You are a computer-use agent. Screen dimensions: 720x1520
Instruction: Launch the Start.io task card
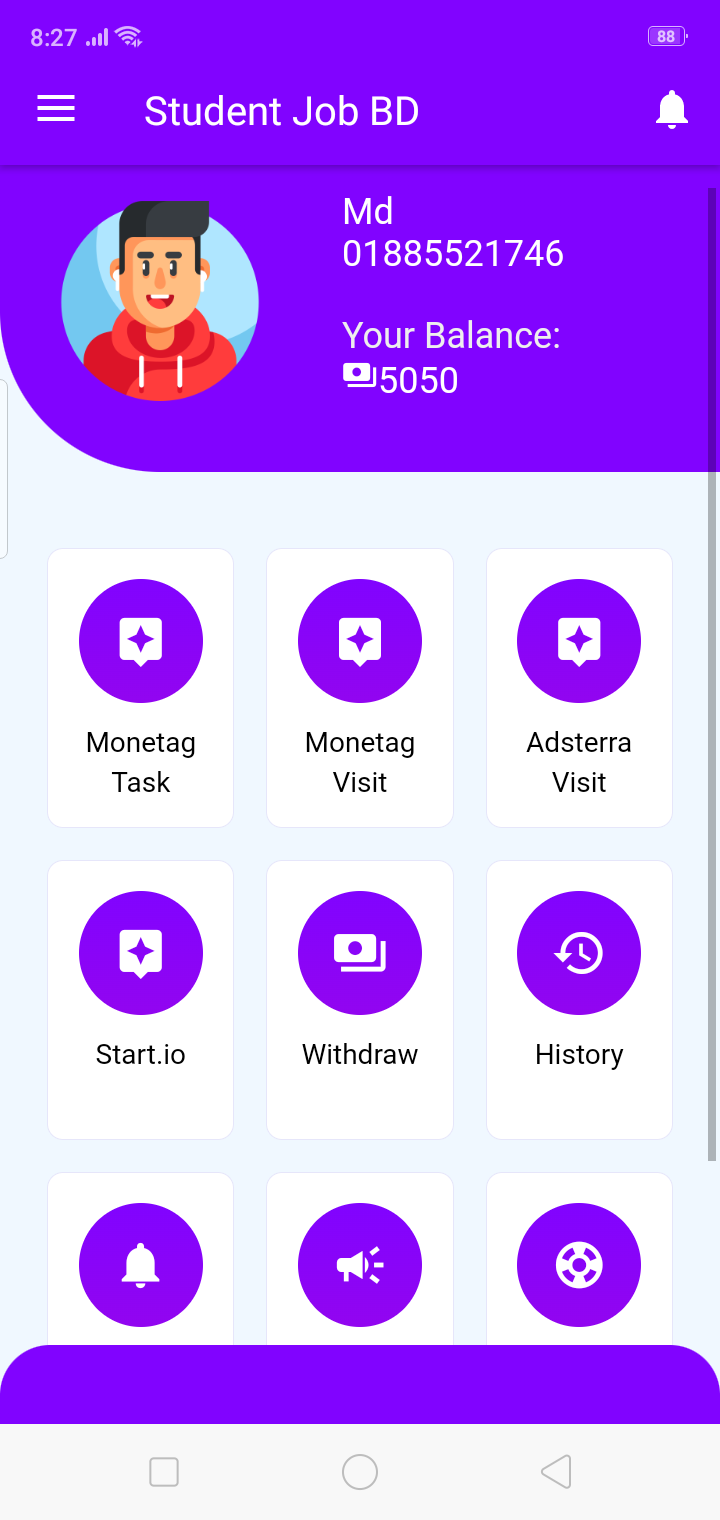(x=141, y=1000)
